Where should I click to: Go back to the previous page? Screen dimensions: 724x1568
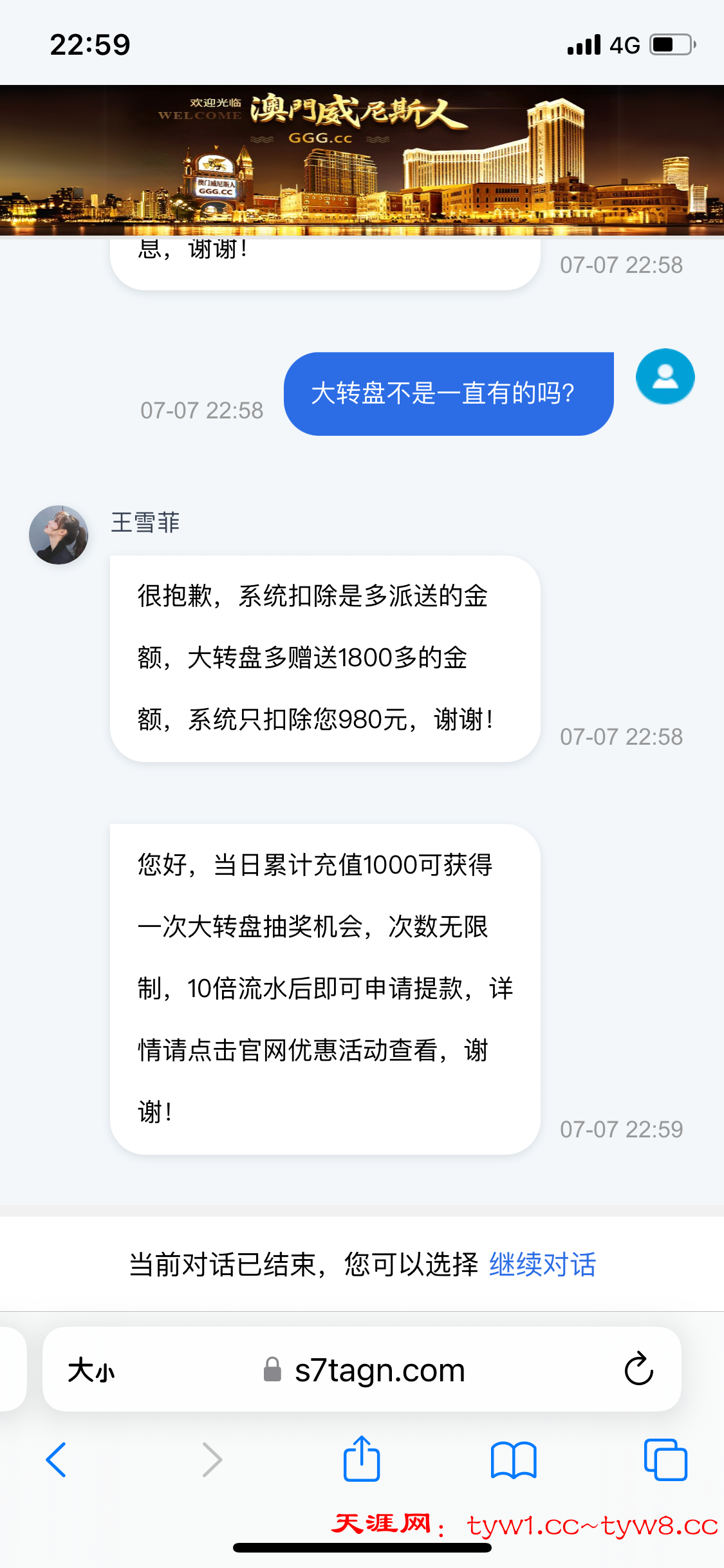point(57,1459)
